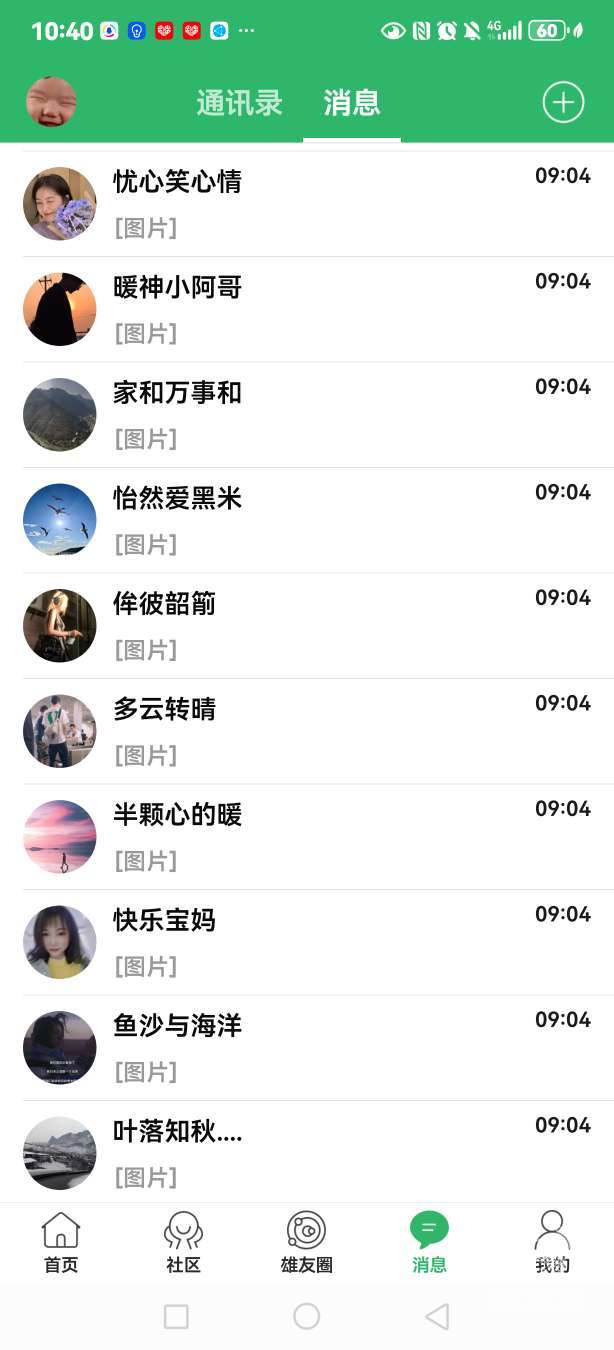Open the chat with 忧心笑心情
Screen dimensions: 614x1350
pyautogui.click(x=307, y=204)
